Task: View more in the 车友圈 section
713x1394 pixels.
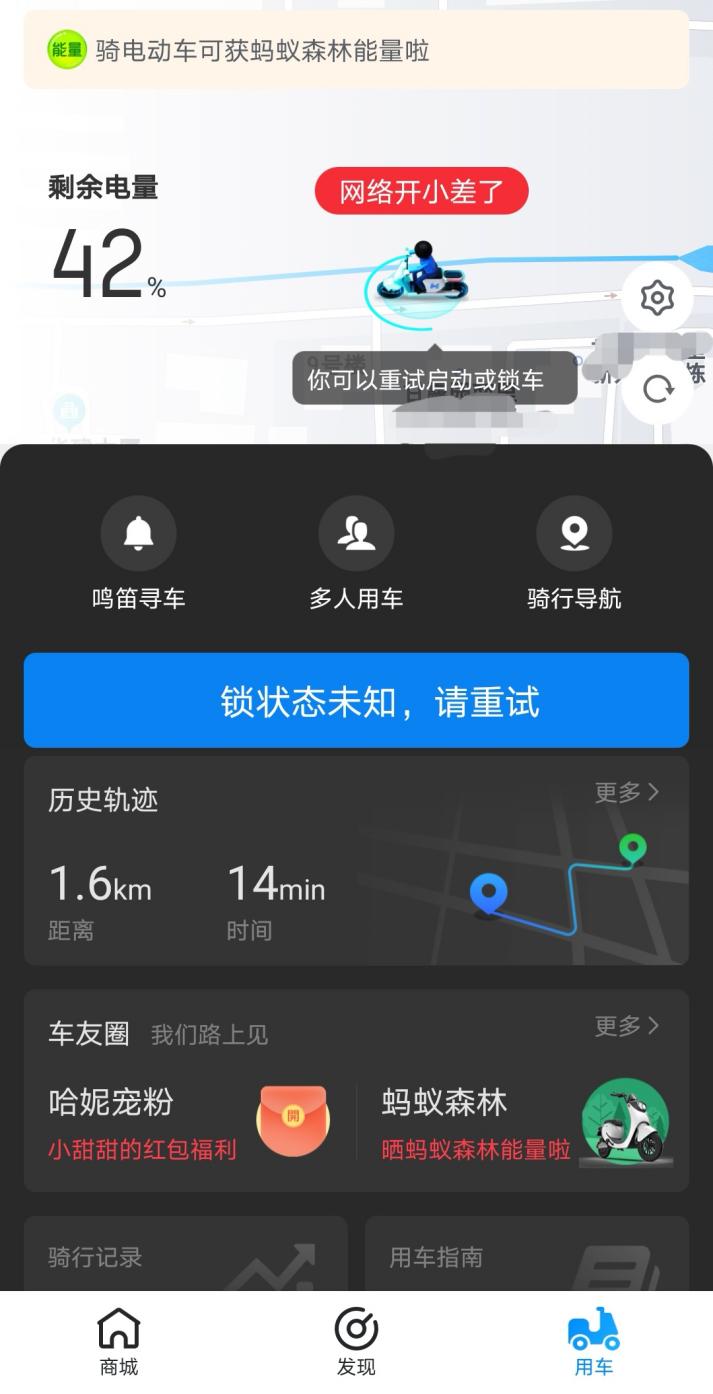Action: pos(627,1026)
